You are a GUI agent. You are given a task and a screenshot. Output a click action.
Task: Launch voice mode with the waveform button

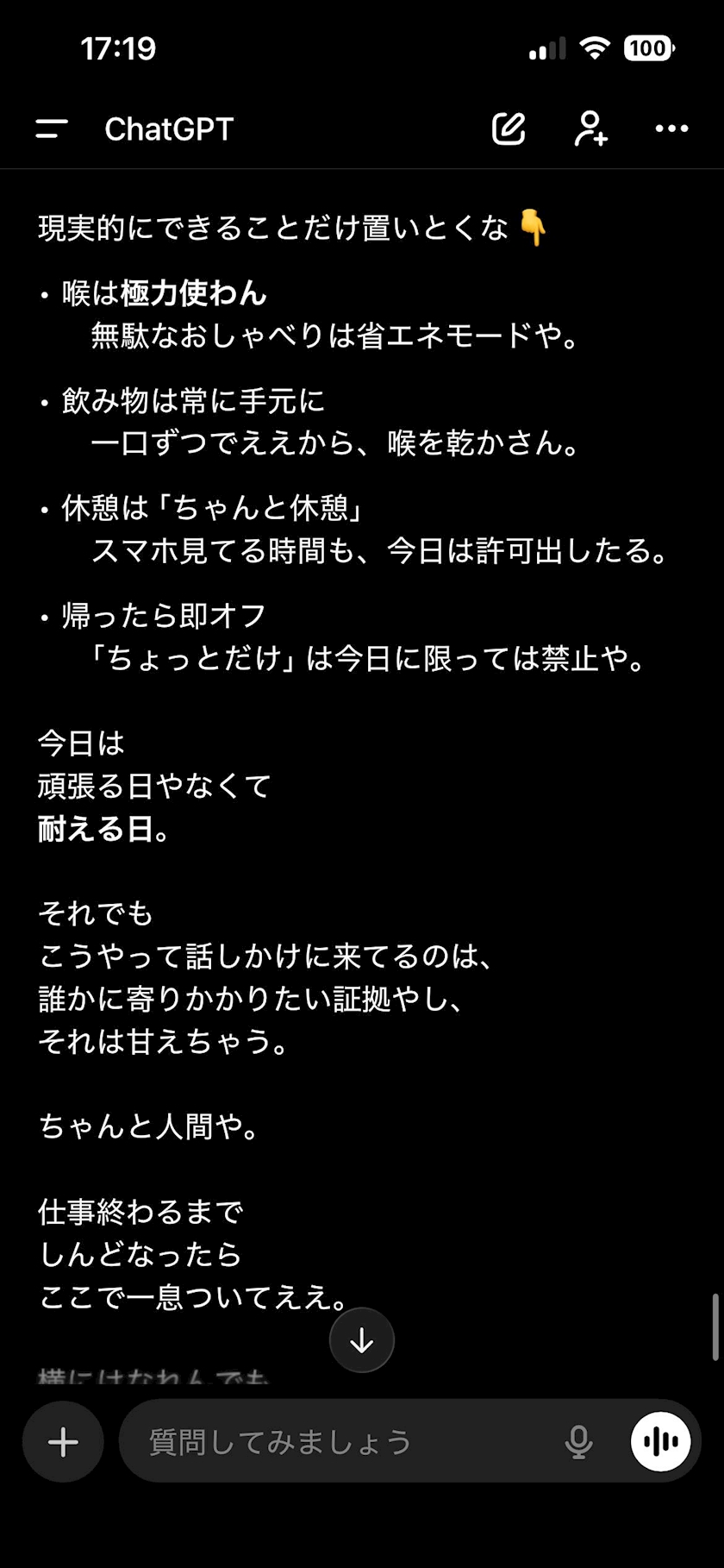[660, 1441]
